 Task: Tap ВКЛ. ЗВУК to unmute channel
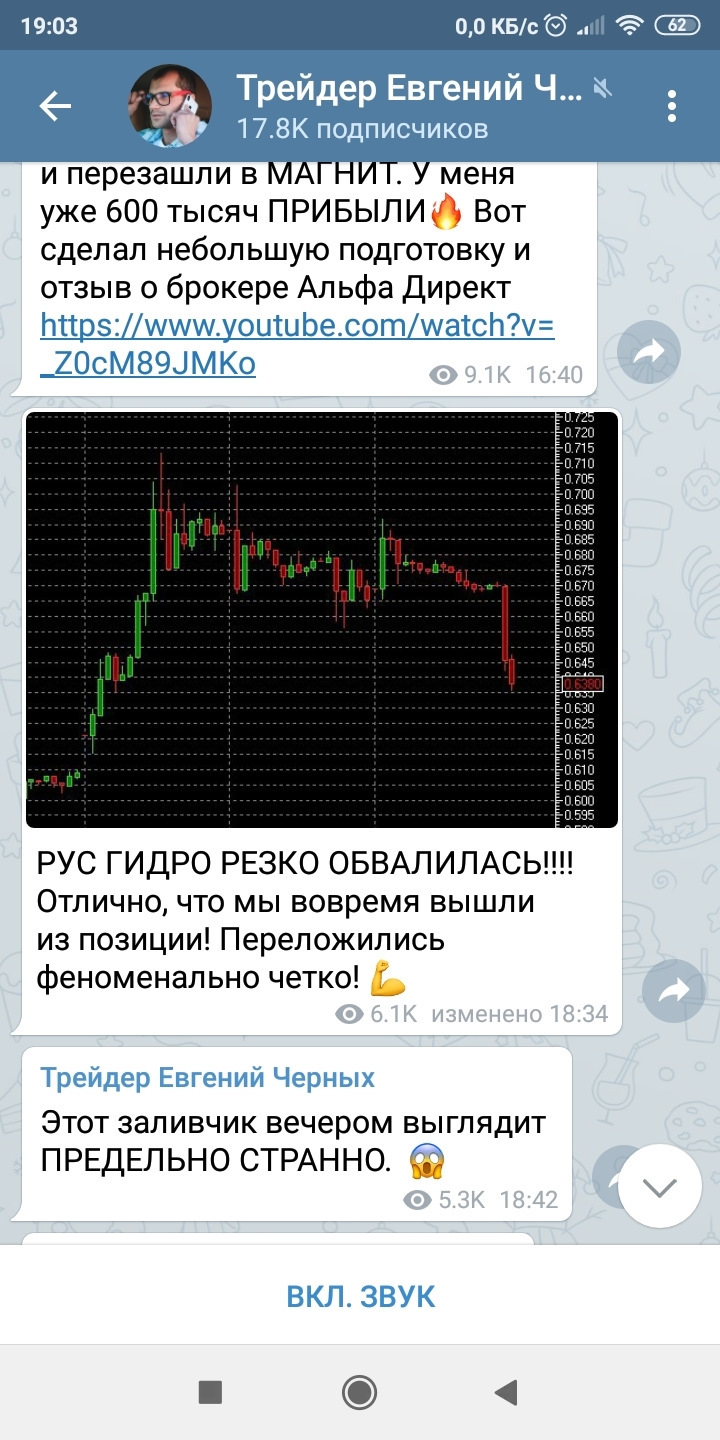pyautogui.click(x=360, y=1297)
